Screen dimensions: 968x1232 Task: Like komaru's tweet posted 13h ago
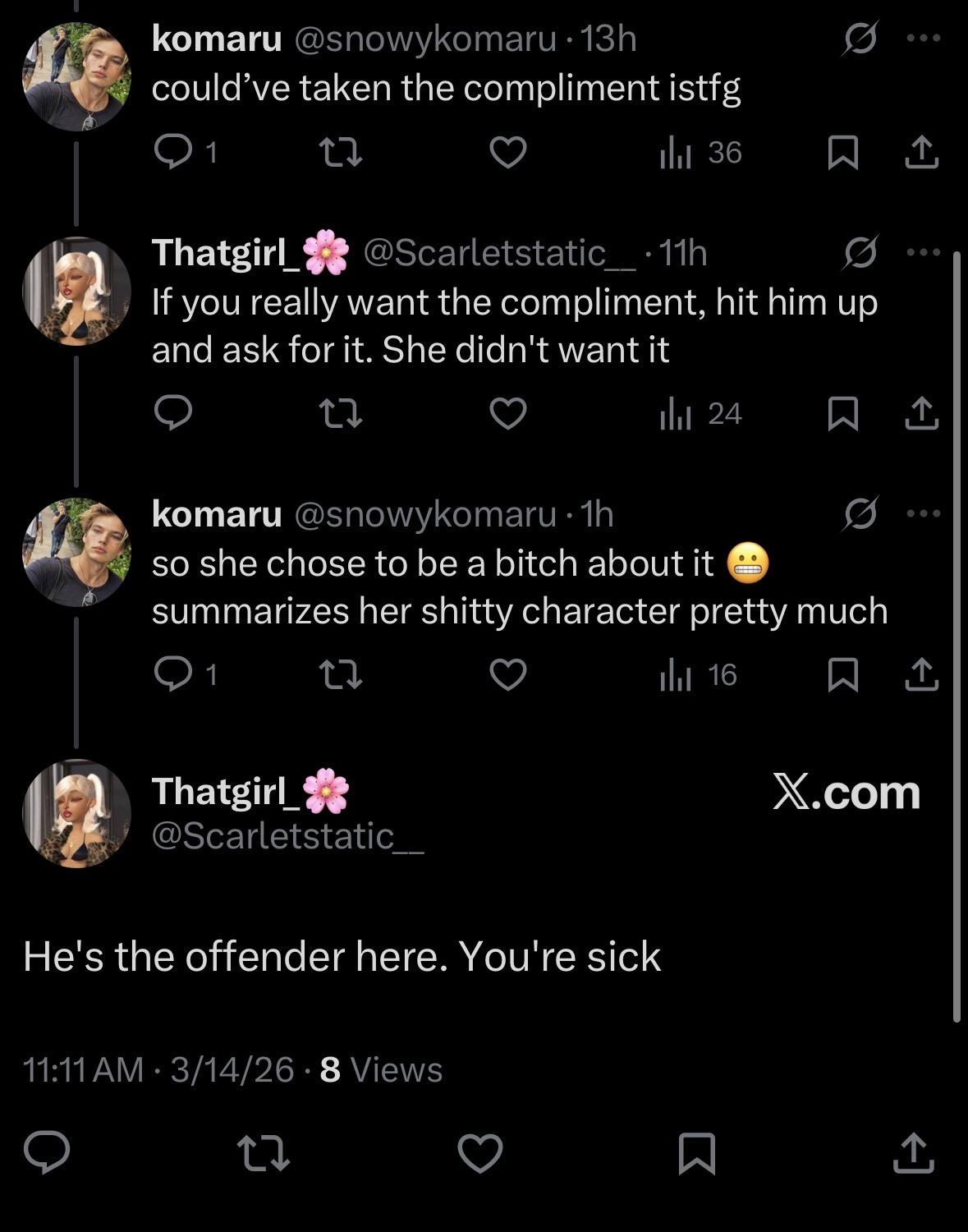(507, 153)
